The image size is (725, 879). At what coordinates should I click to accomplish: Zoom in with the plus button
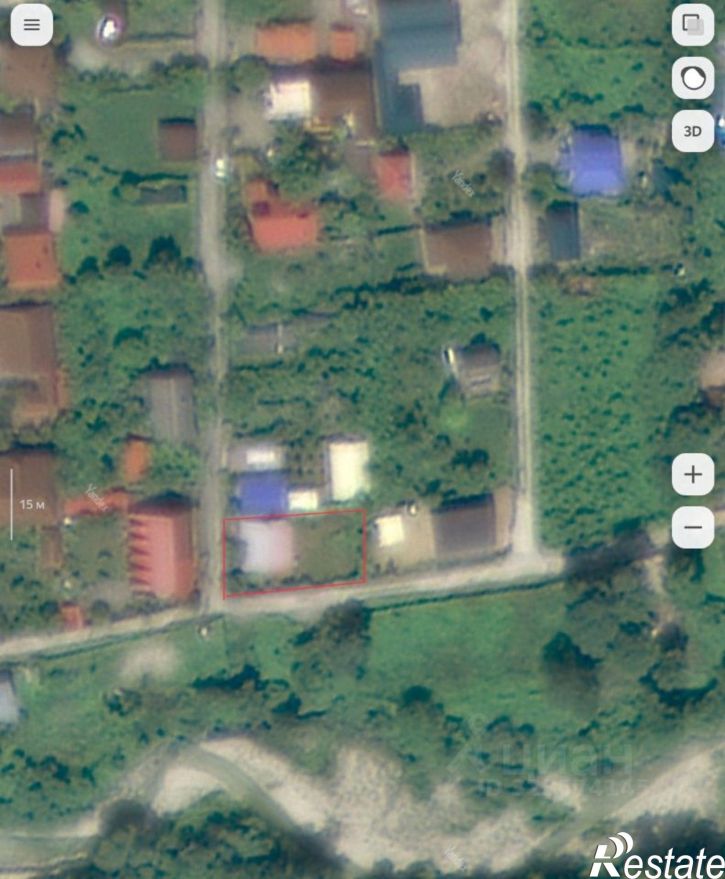tap(692, 474)
